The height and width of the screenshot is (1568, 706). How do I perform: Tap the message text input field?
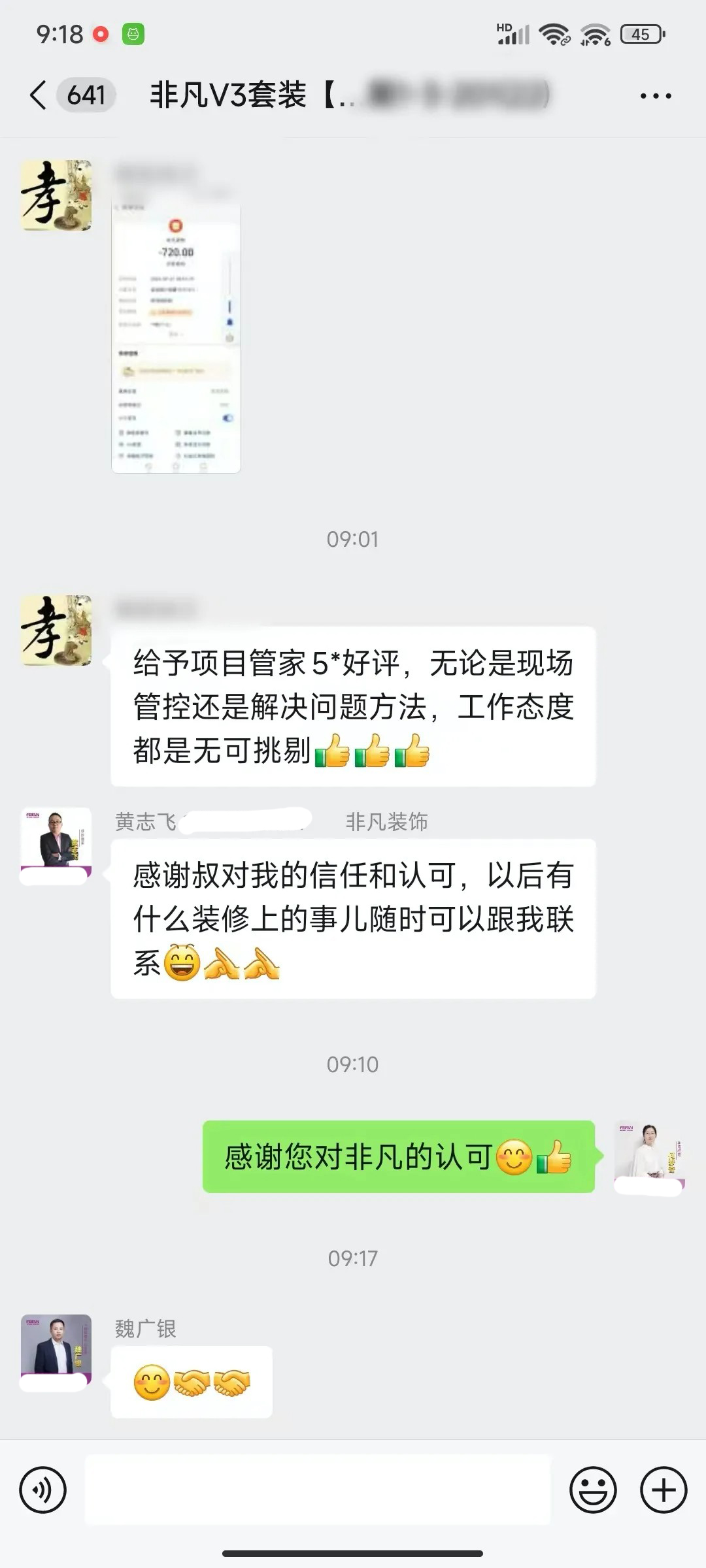point(318,1490)
